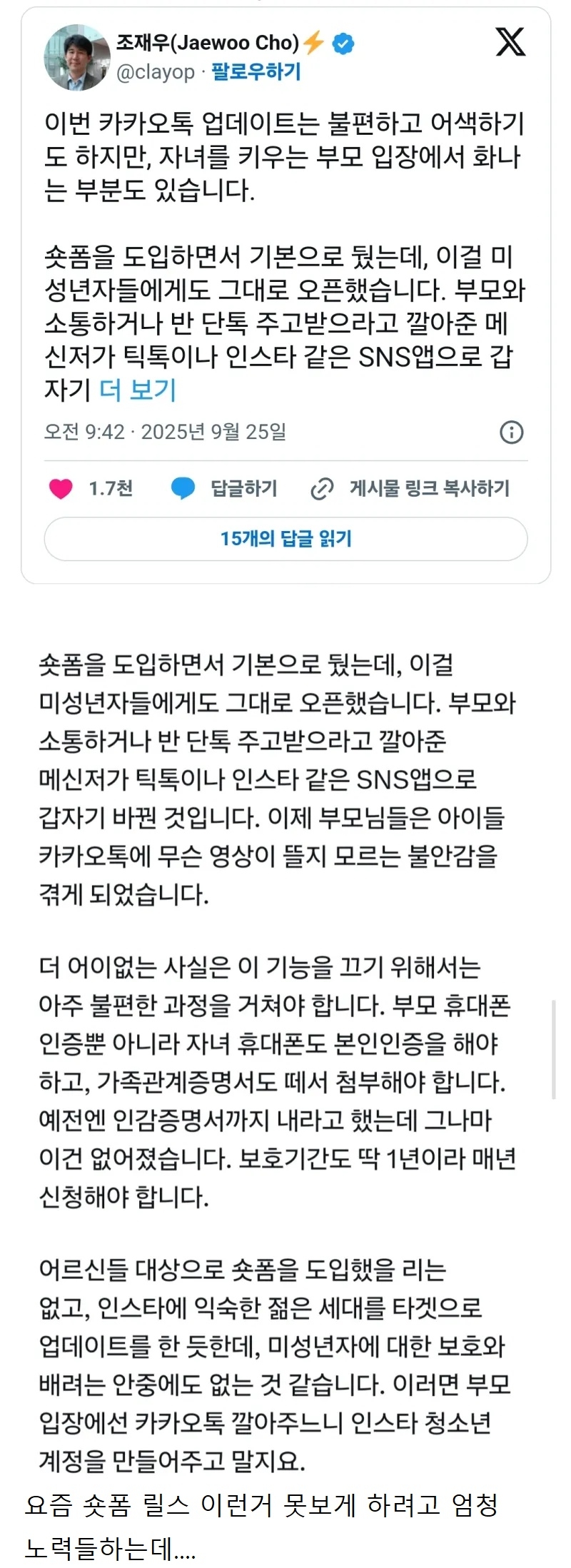This screenshot has height=1568, width=571.
Task: Like the tweet with heart icon
Action: pyautogui.click(x=61, y=489)
